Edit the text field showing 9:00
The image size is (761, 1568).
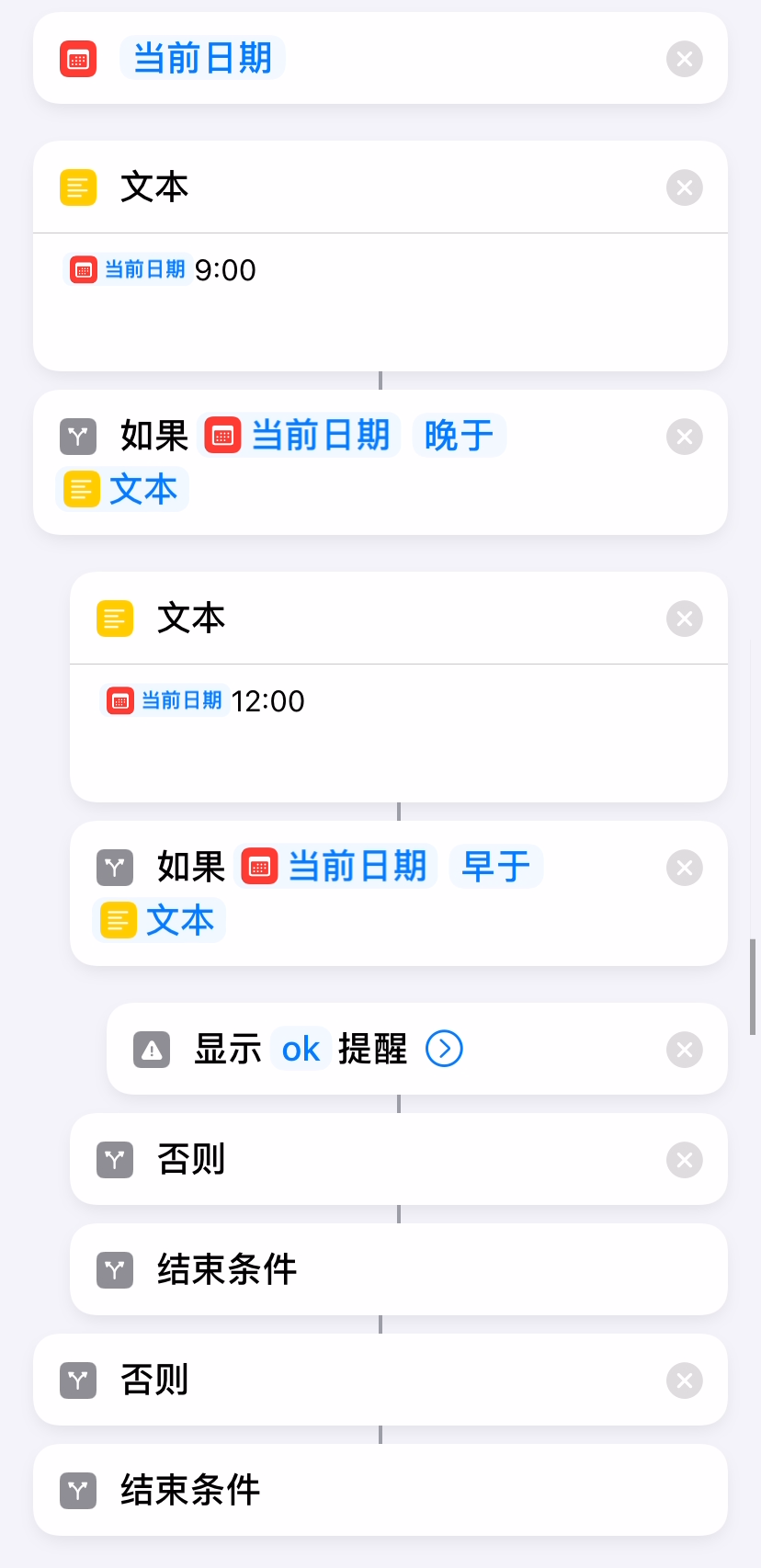[368, 303]
